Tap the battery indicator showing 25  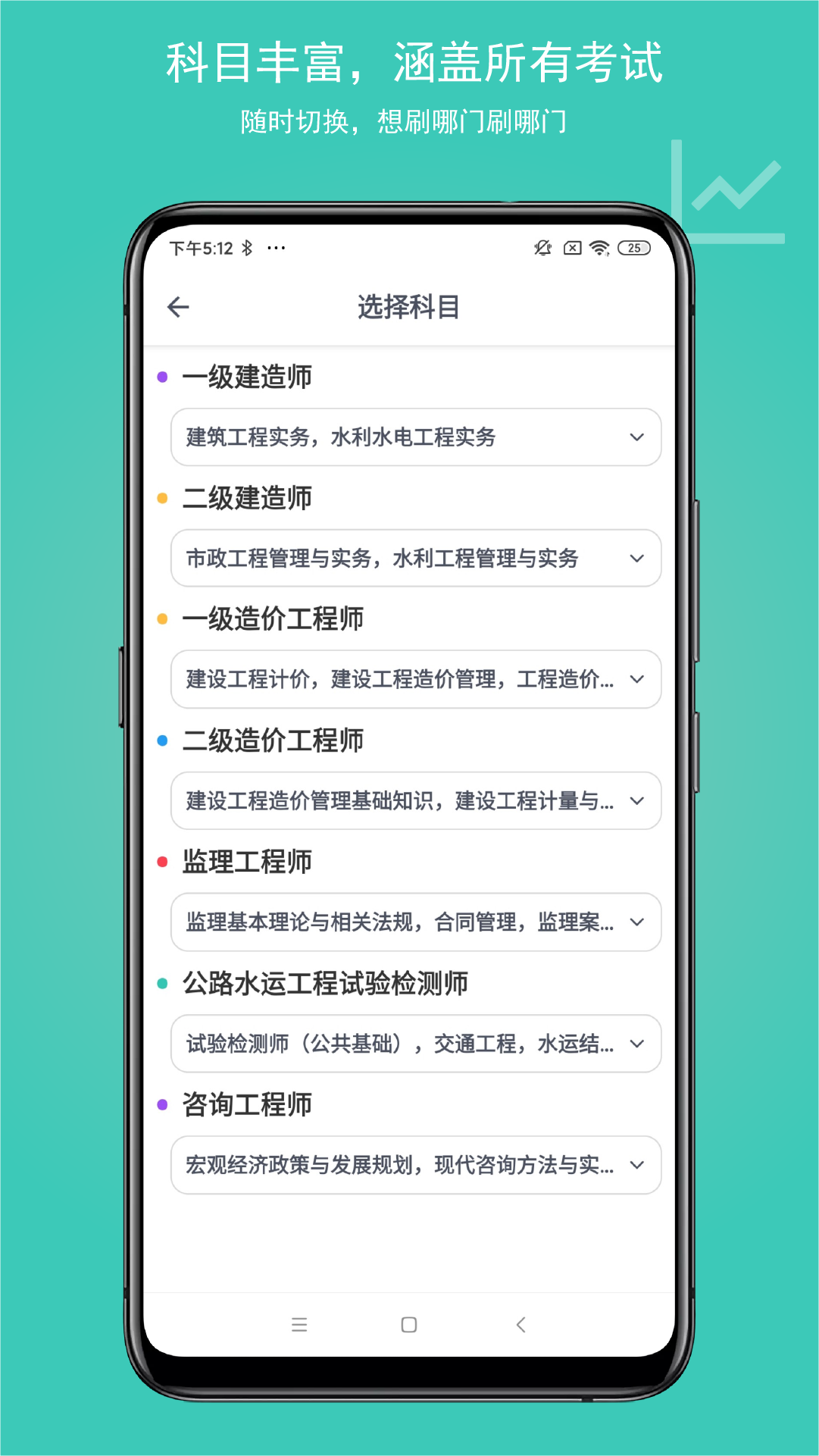click(635, 247)
